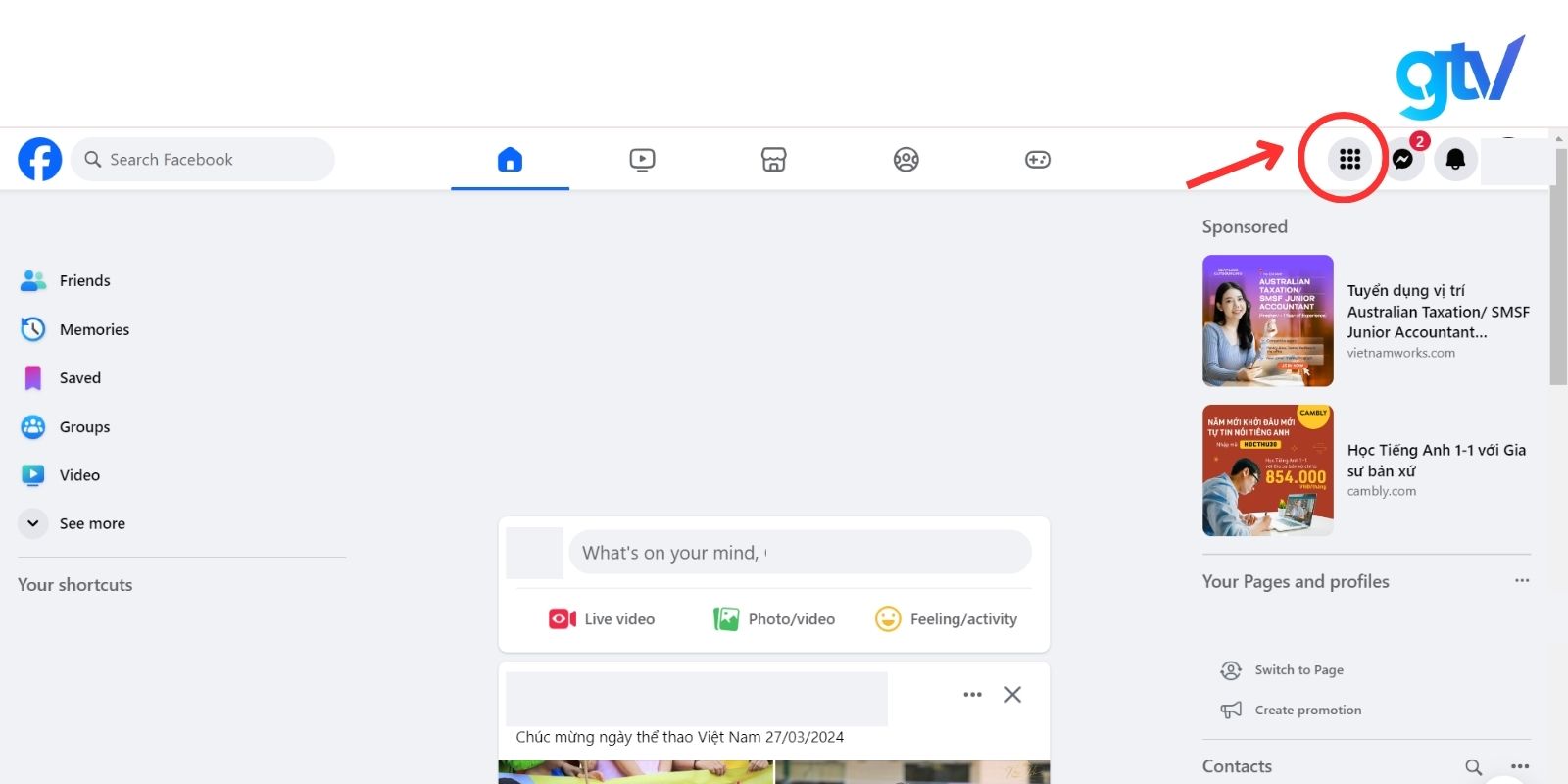
Task: Open Saved items in sidebar
Action: pos(79,378)
